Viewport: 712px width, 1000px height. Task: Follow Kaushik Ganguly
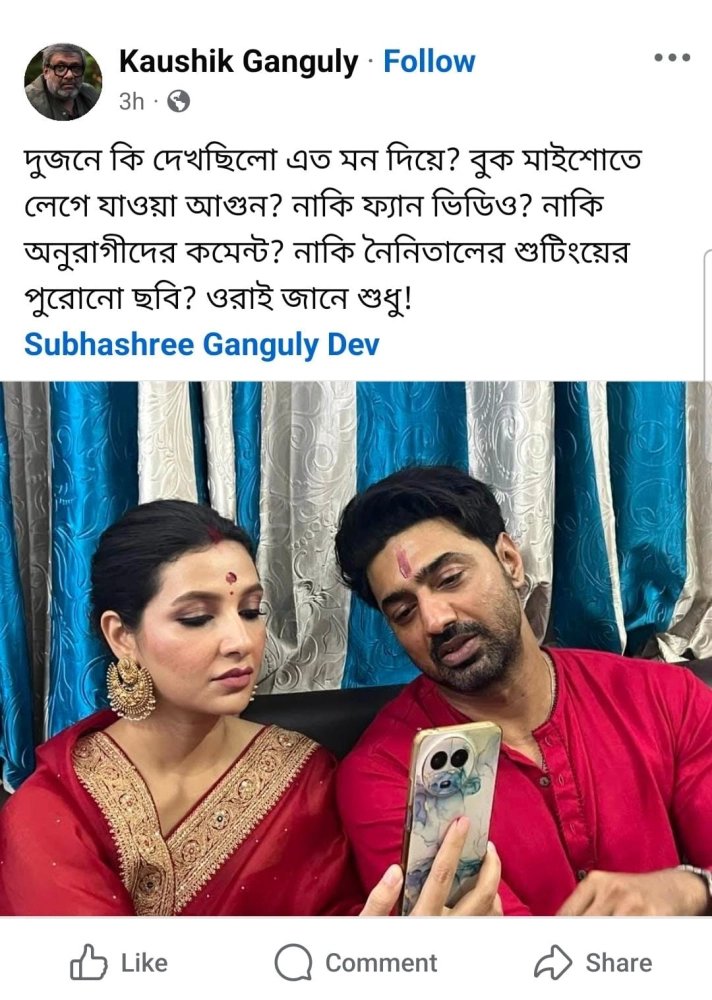pyautogui.click(x=430, y=62)
